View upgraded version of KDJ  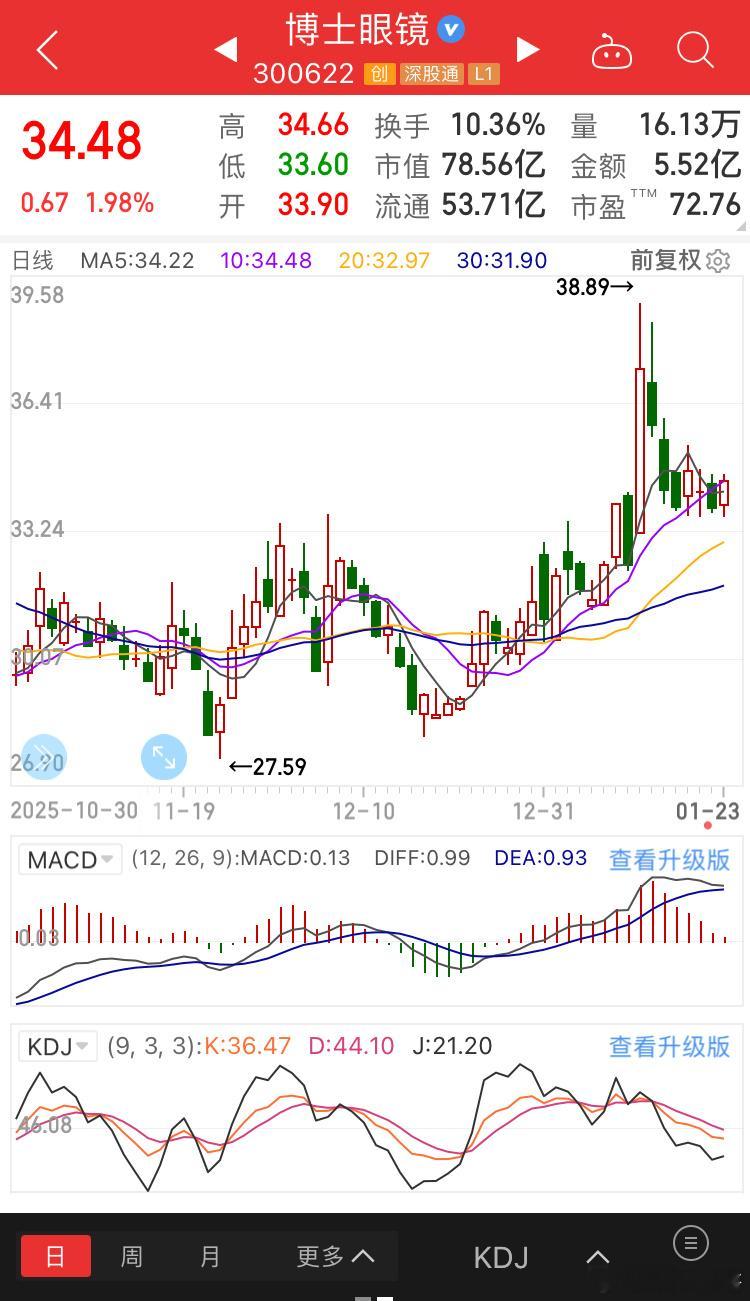tap(669, 1046)
